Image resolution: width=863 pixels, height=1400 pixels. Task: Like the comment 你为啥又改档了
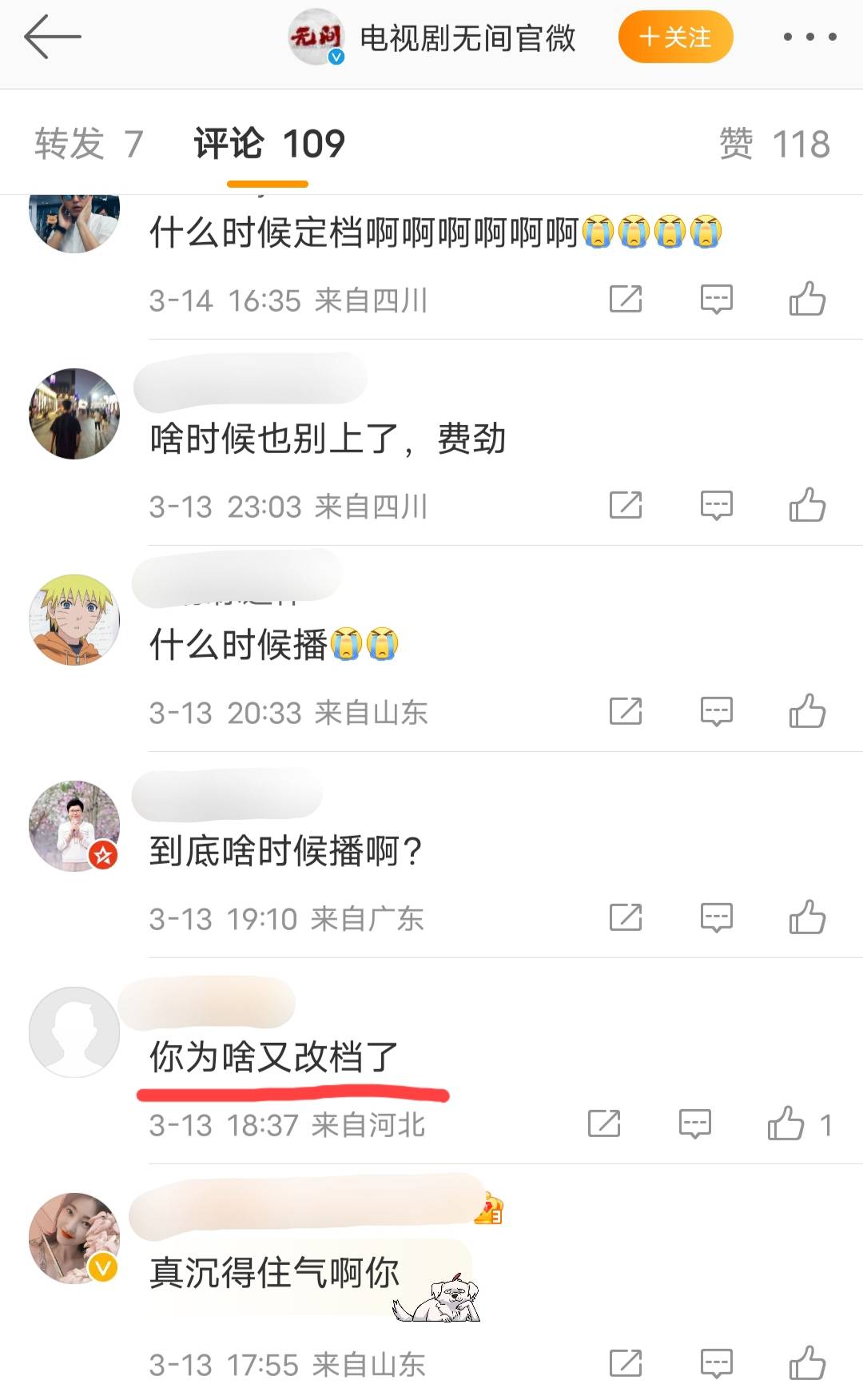(786, 1124)
